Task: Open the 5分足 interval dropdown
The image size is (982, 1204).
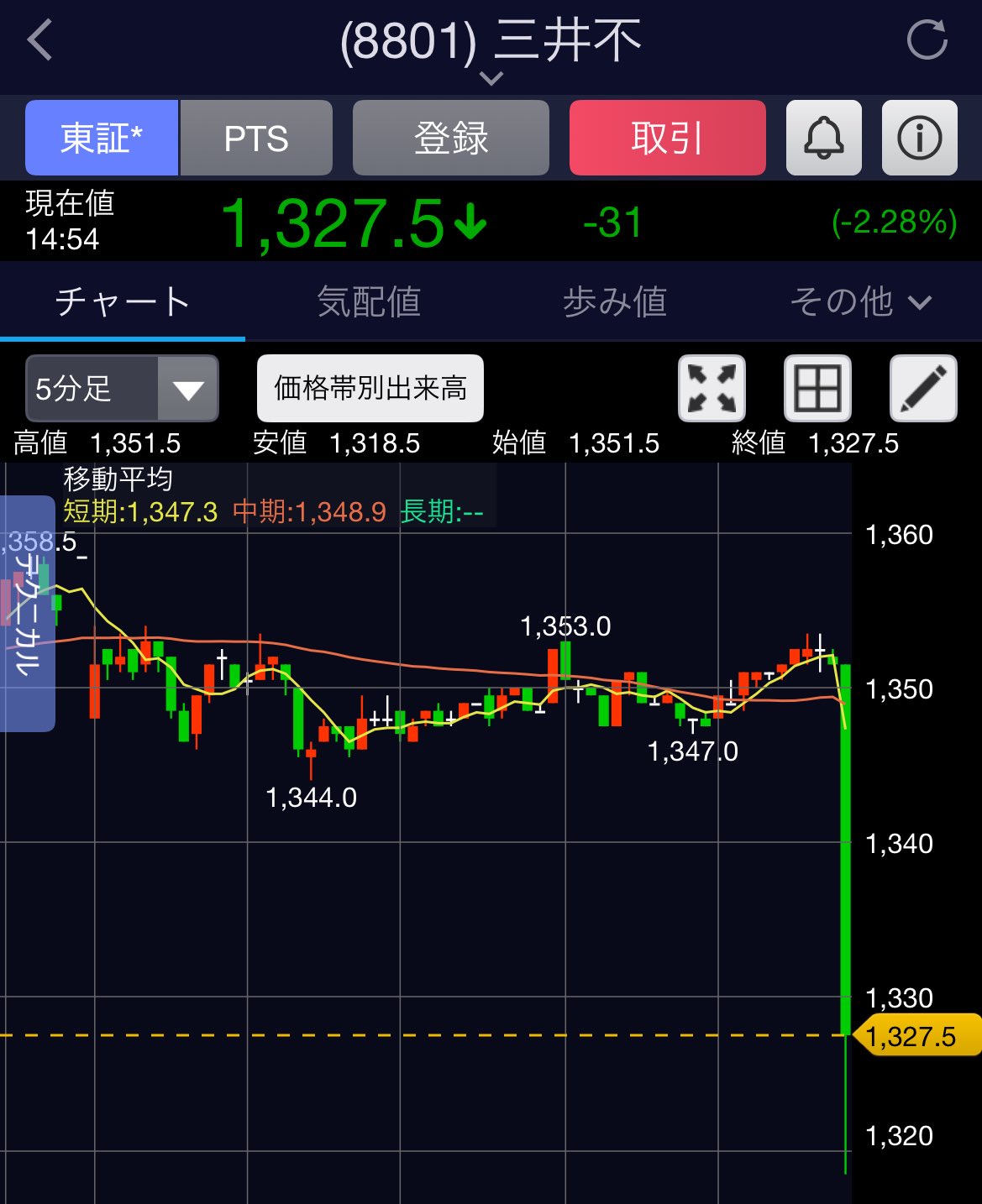Action: point(122,389)
